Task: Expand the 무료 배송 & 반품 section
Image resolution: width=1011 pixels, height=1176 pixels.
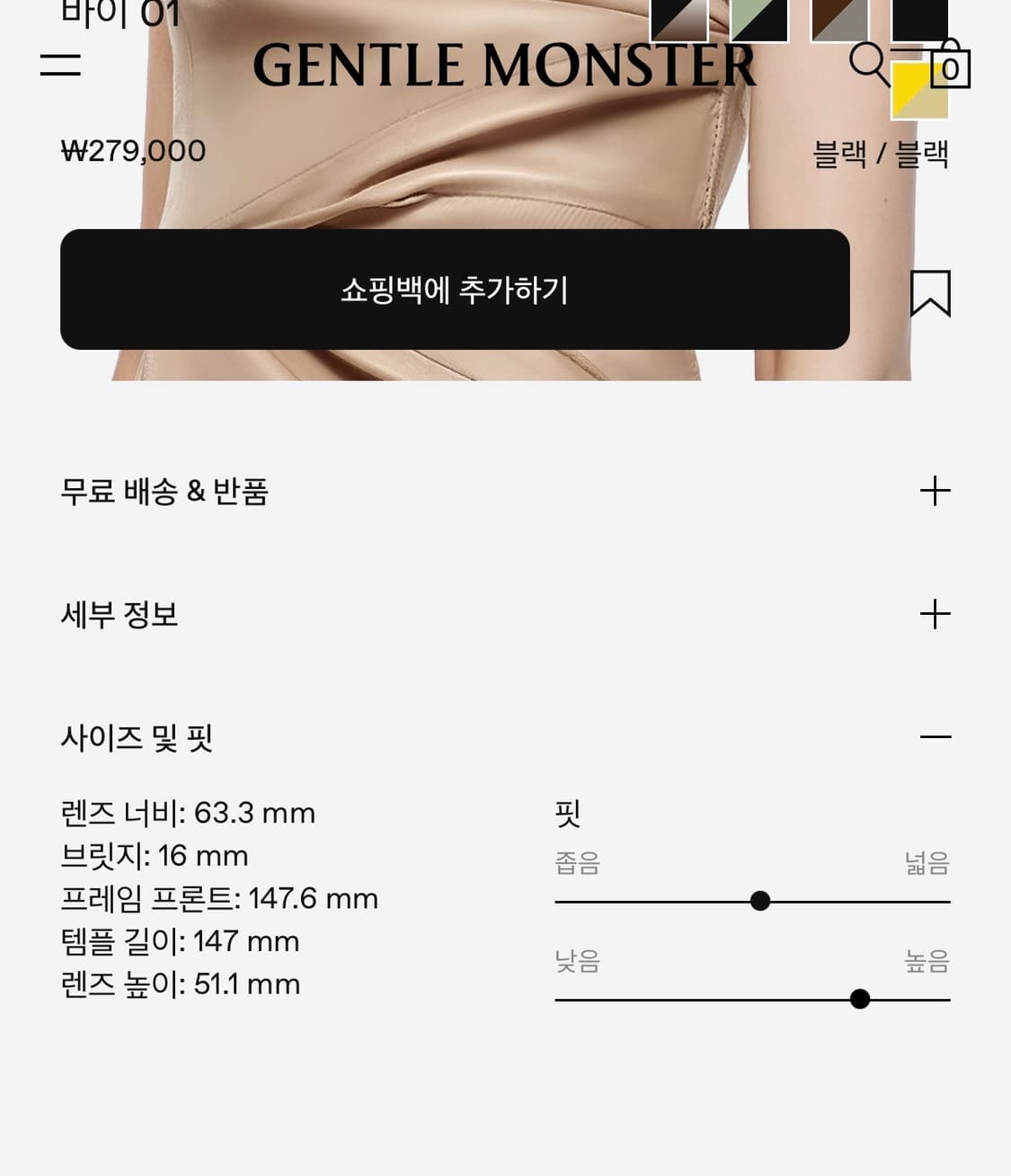Action: (937, 491)
